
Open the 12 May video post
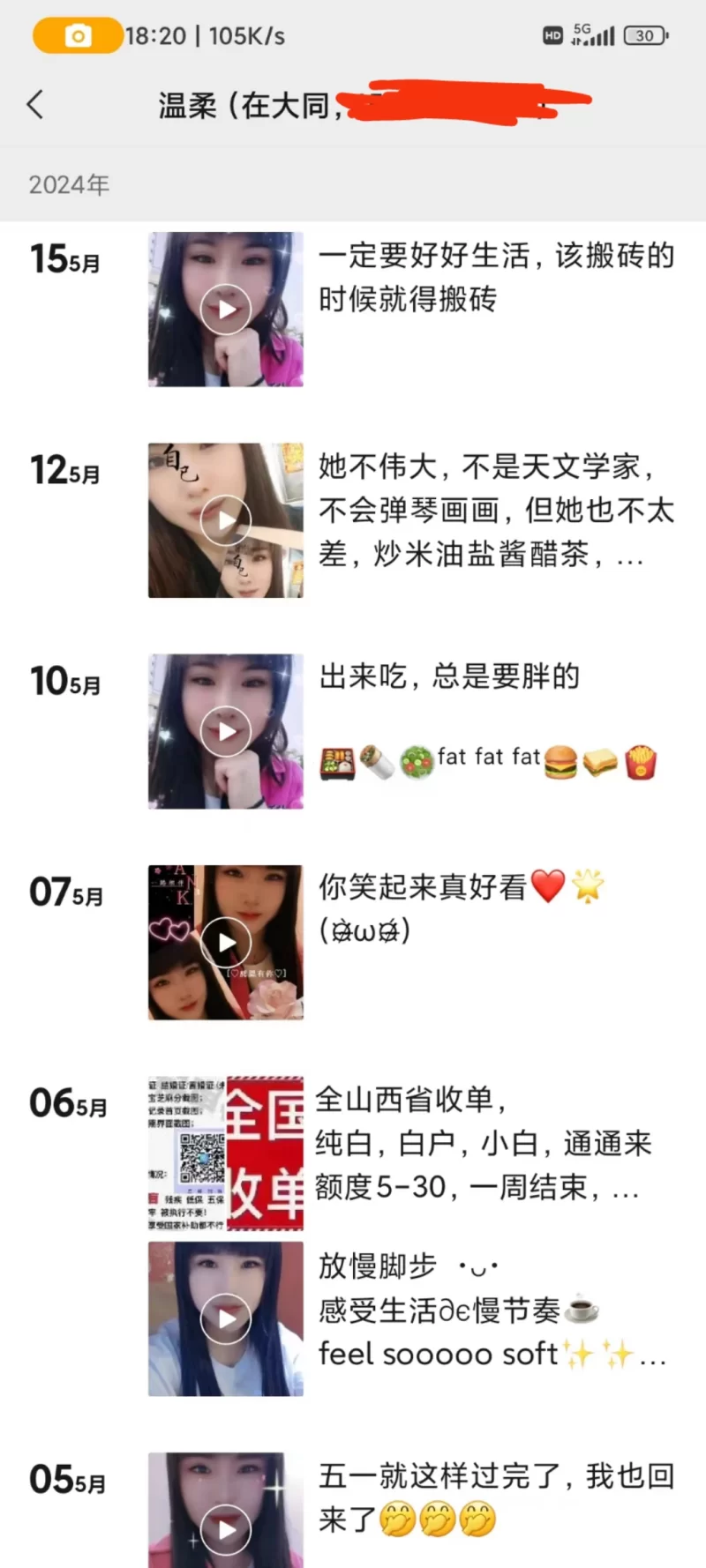tap(226, 520)
